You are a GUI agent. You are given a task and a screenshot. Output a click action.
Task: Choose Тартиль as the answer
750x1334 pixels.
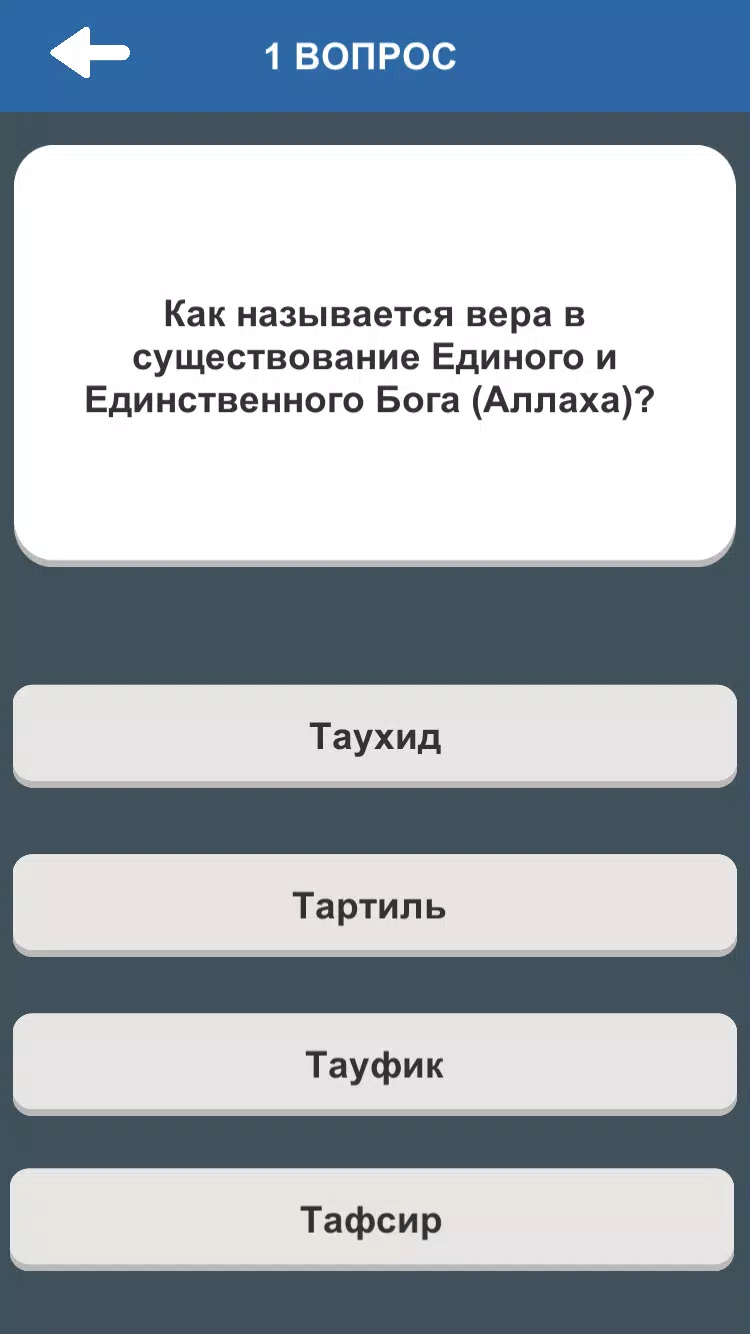pyautogui.click(x=375, y=905)
